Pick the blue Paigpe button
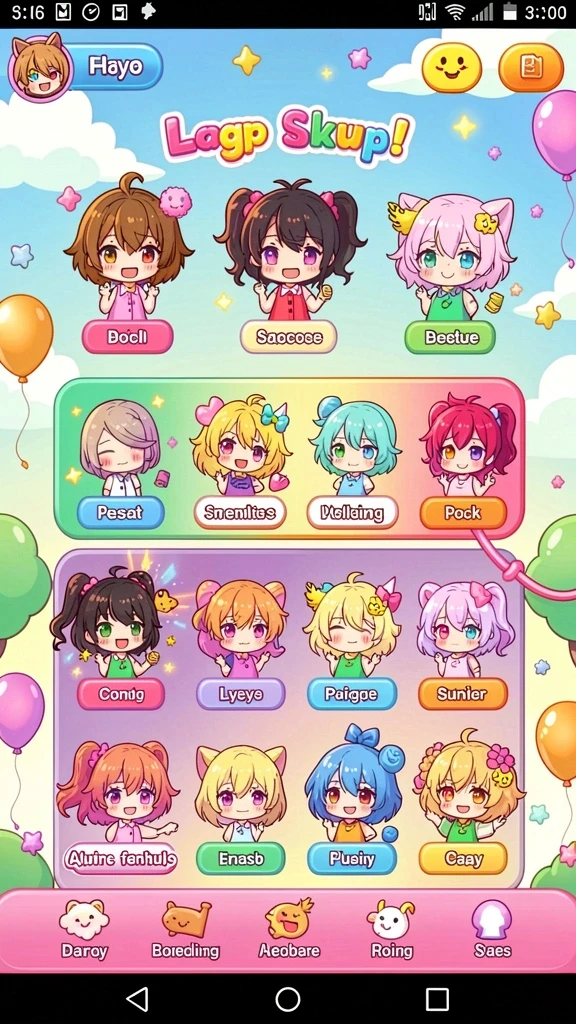The width and height of the screenshot is (576, 1024). pos(352,694)
